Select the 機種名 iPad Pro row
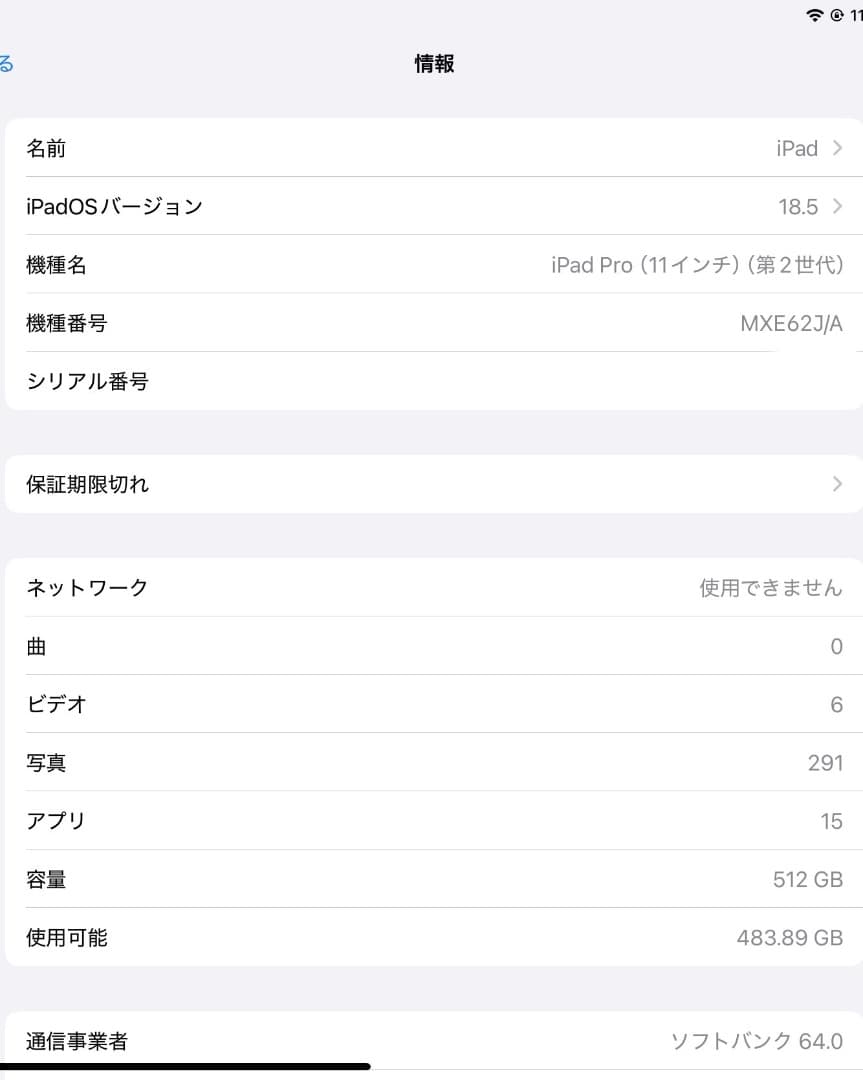 click(x=430, y=265)
